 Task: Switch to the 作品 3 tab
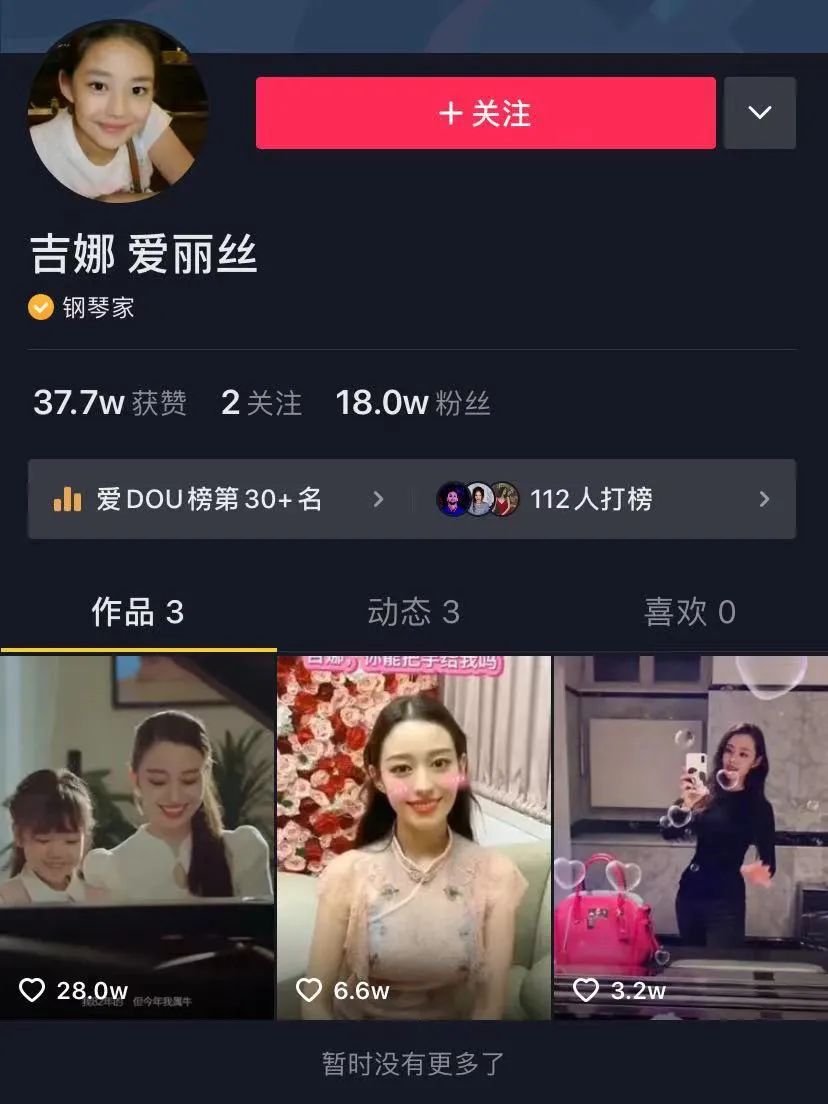coord(138,612)
